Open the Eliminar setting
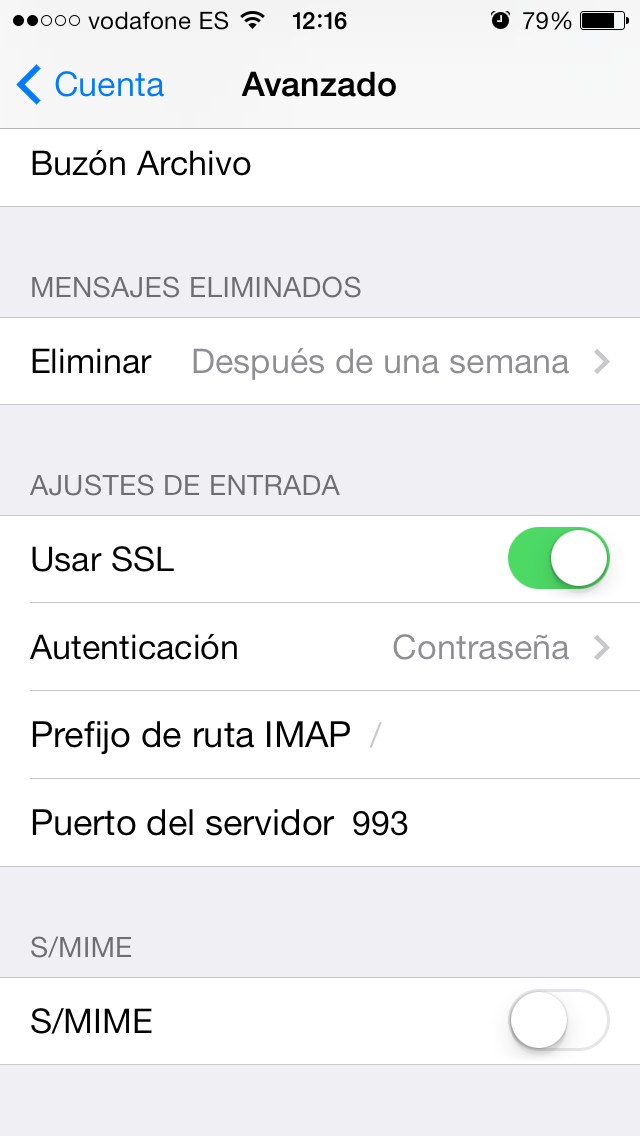Image resolution: width=640 pixels, height=1136 pixels. coord(320,361)
